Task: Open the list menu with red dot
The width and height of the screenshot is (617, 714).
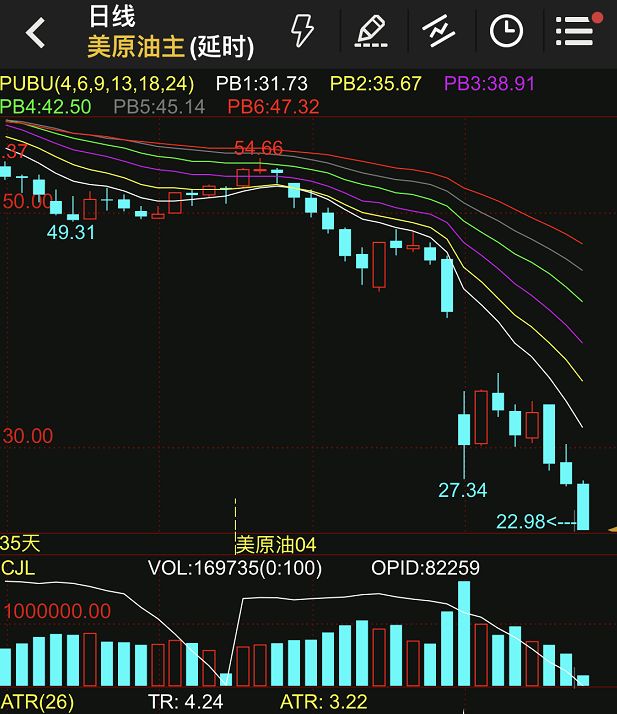Action: pyautogui.click(x=575, y=31)
